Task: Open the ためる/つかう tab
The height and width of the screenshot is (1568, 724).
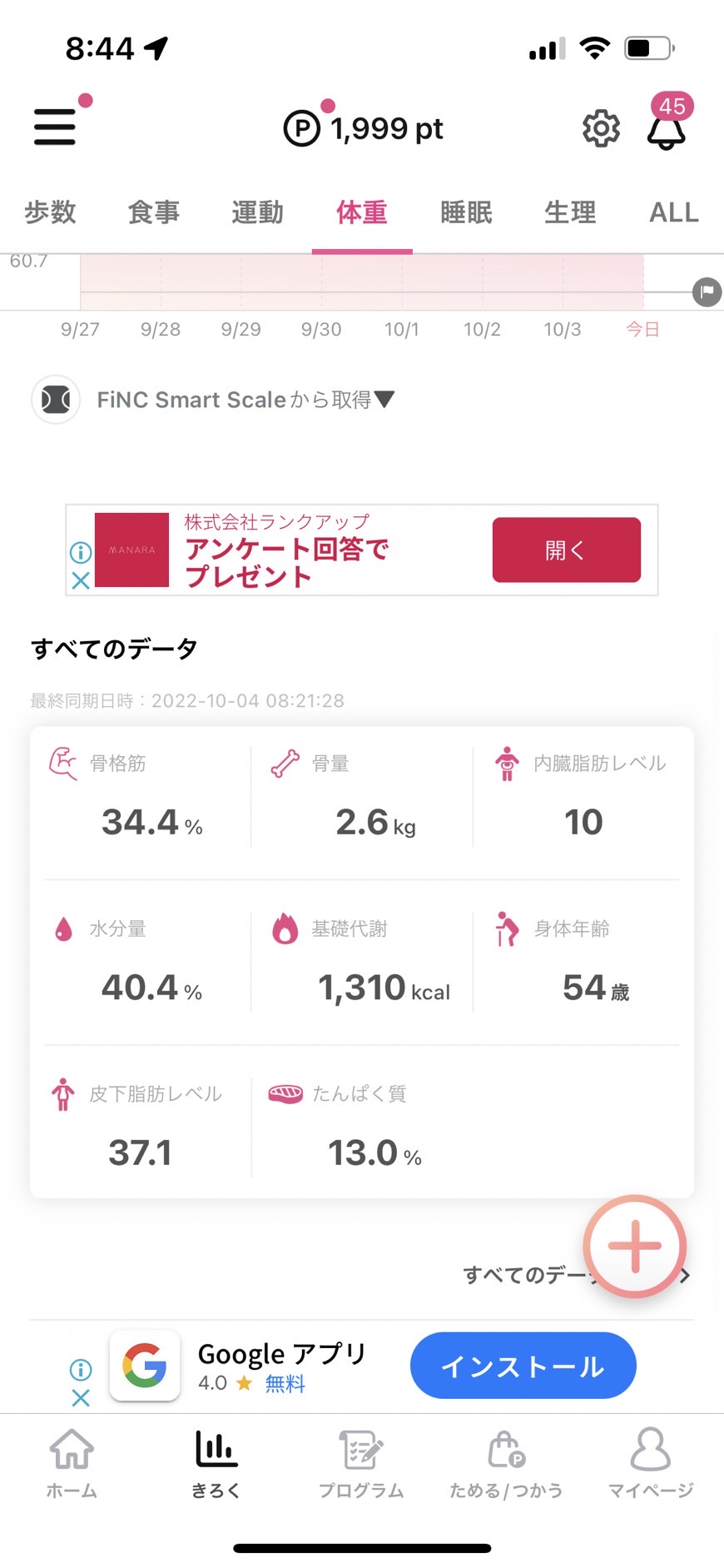Action: pyautogui.click(x=506, y=1463)
